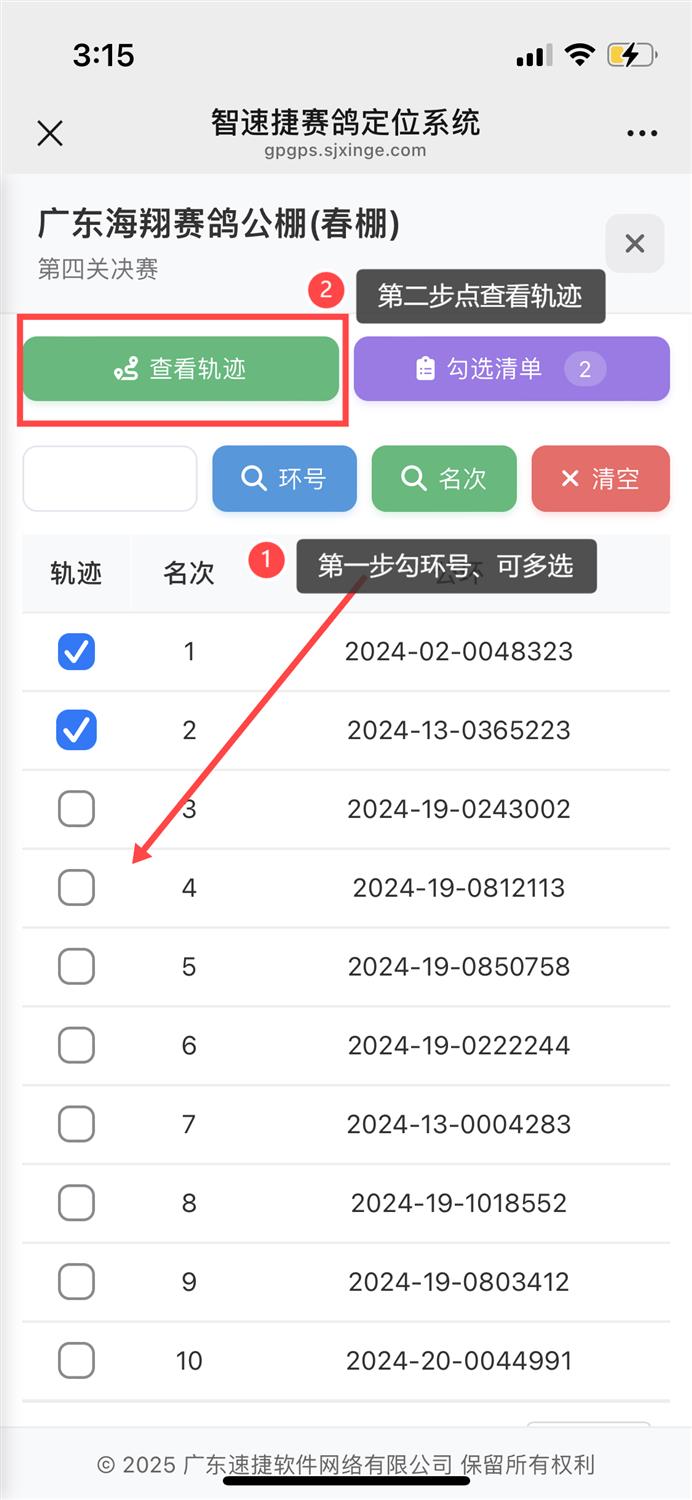Select rank 6 checkbox for 2024-19-0222244

pyautogui.click(x=76, y=1046)
